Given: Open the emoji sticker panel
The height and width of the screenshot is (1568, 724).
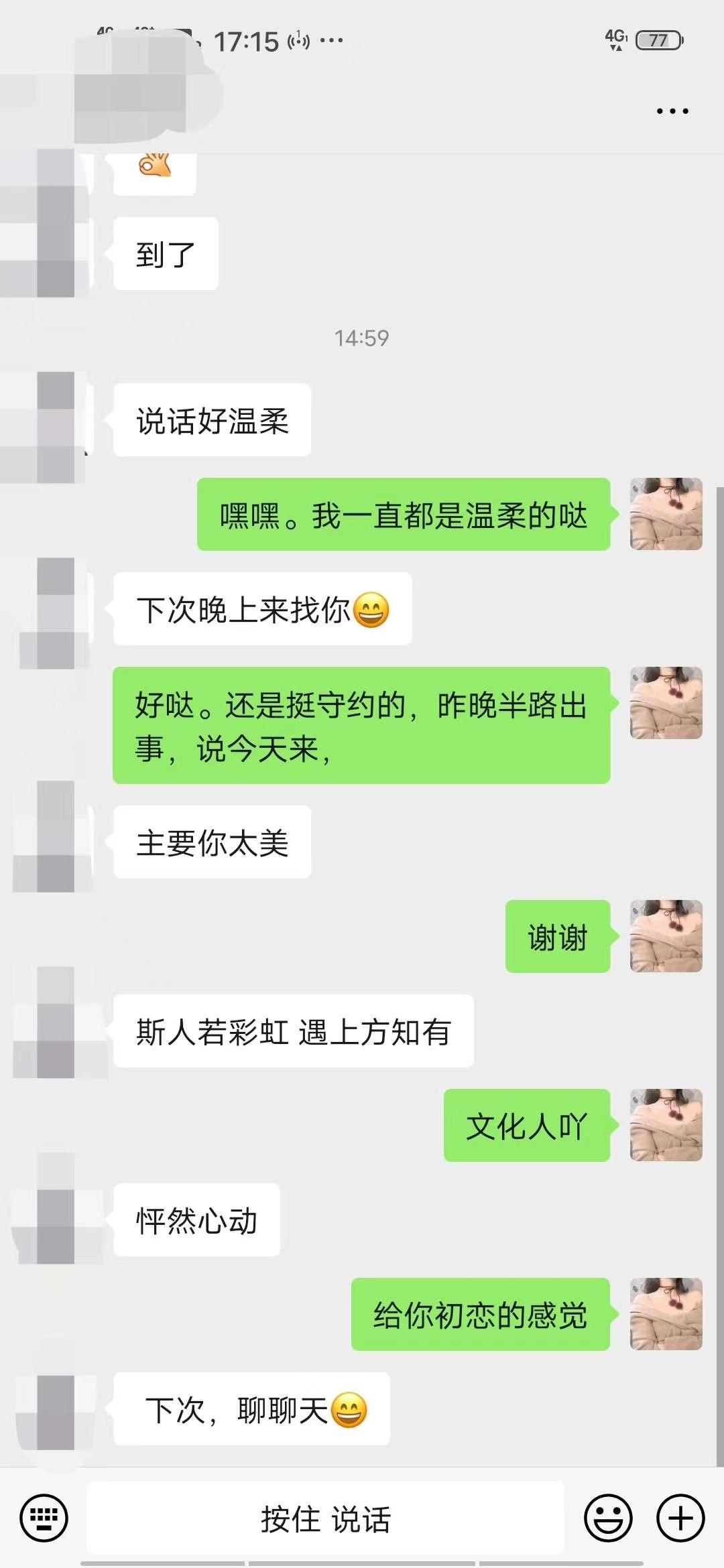Looking at the screenshot, I should 608,1518.
